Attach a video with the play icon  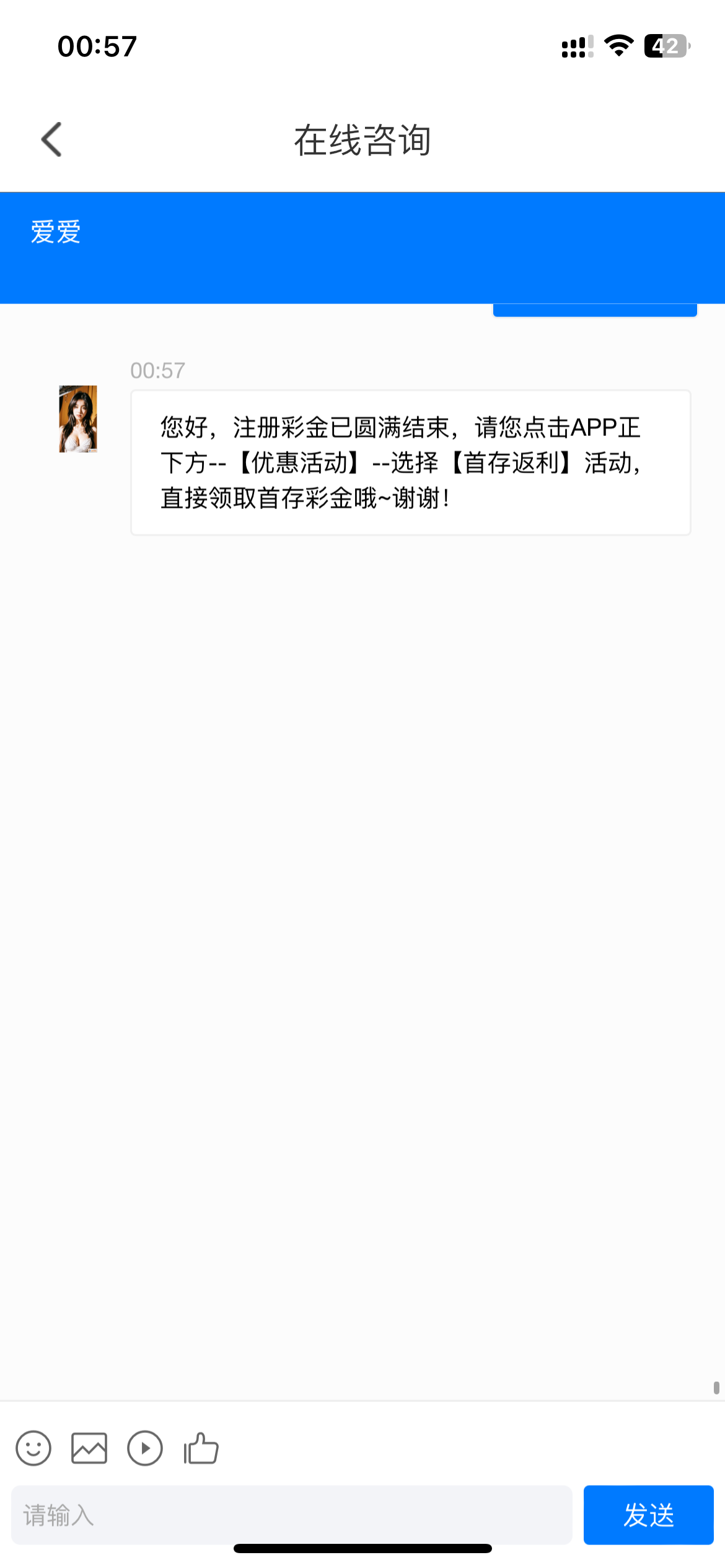point(145,1448)
